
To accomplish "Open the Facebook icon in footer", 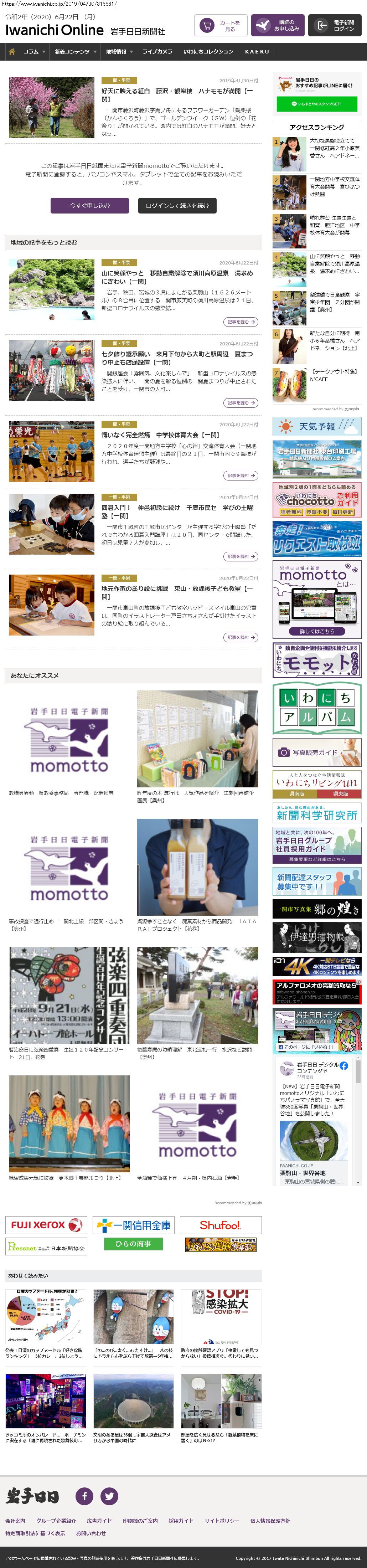I will pos(84,1496).
